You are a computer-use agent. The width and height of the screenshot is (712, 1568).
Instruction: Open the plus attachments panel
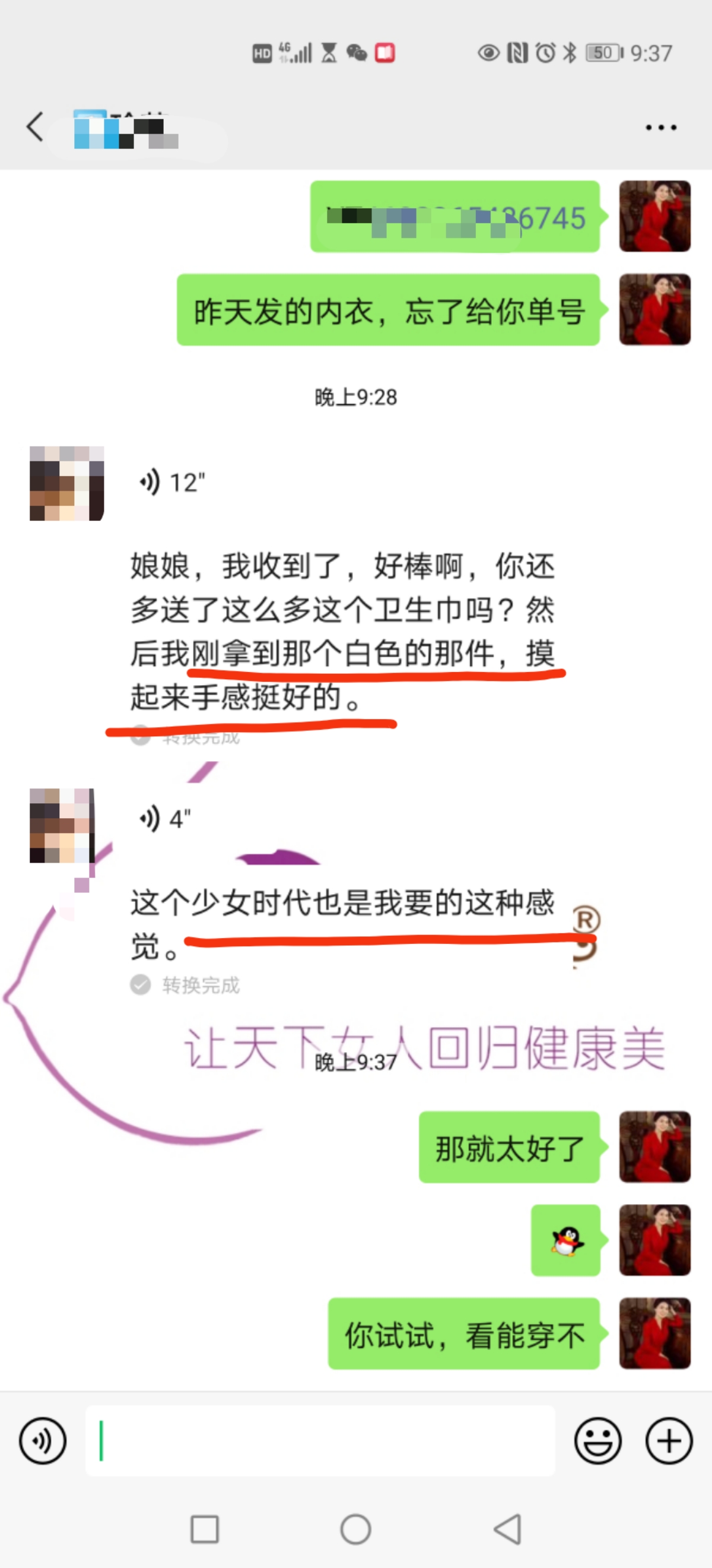669,1441
